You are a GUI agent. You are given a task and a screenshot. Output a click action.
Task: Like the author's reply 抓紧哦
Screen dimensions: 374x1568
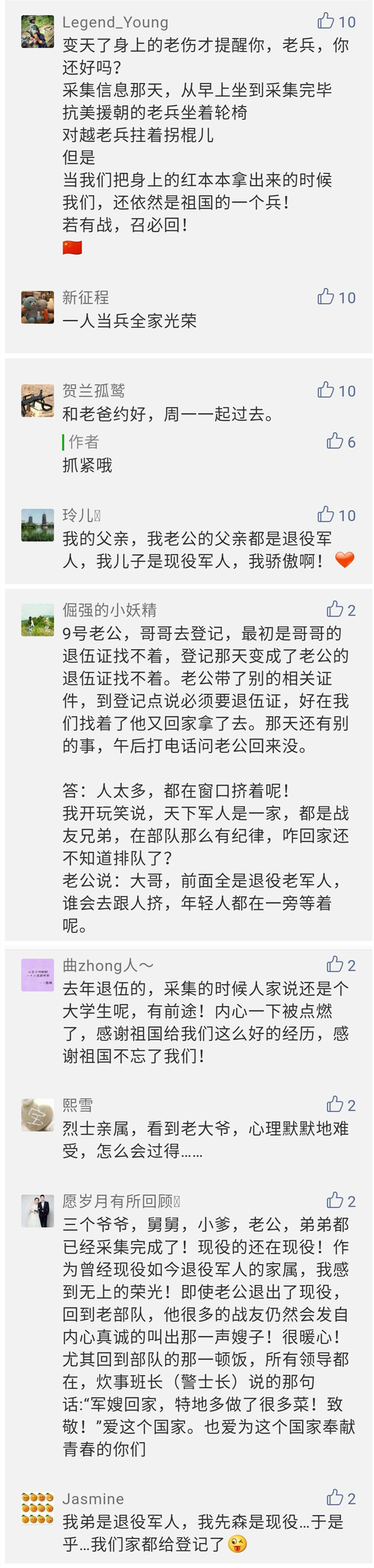334,441
